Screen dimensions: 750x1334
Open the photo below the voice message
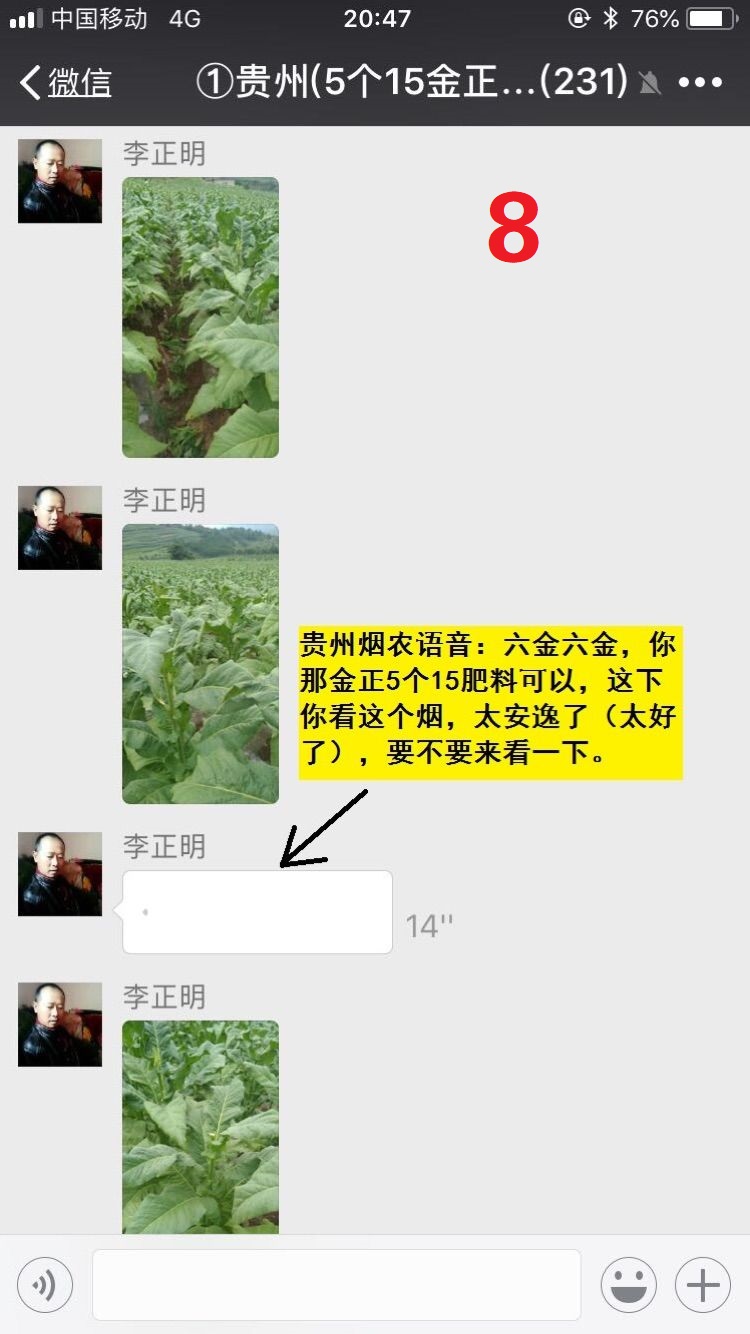(200, 1125)
